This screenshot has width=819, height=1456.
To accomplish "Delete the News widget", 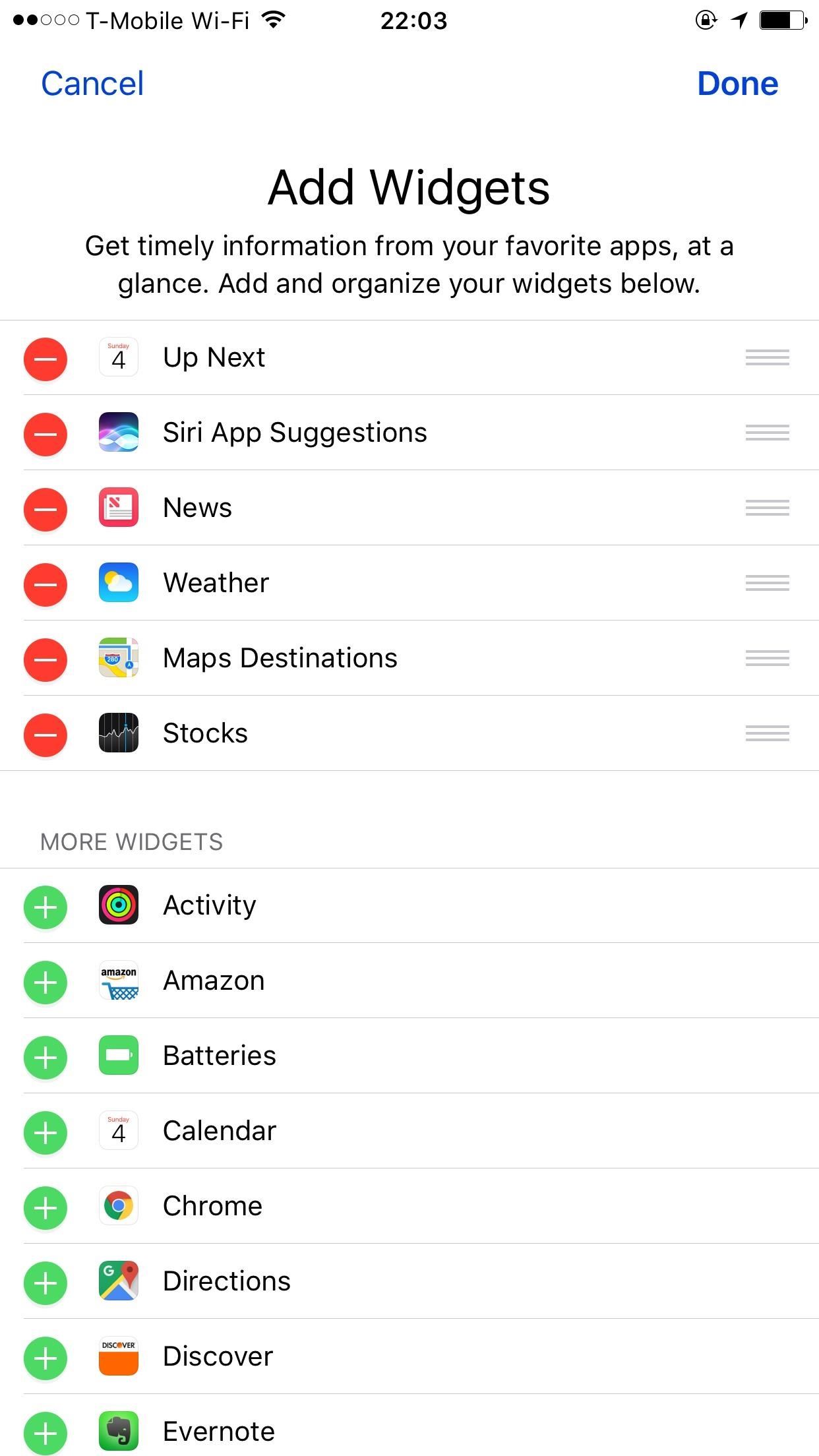I will click(x=45, y=510).
